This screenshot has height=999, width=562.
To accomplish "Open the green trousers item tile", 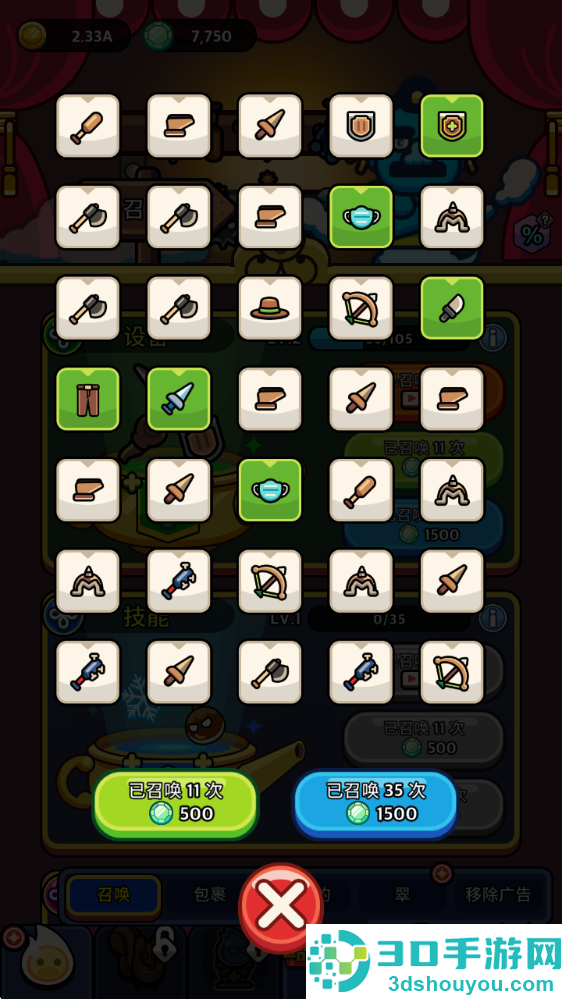I will pos(88,399).
